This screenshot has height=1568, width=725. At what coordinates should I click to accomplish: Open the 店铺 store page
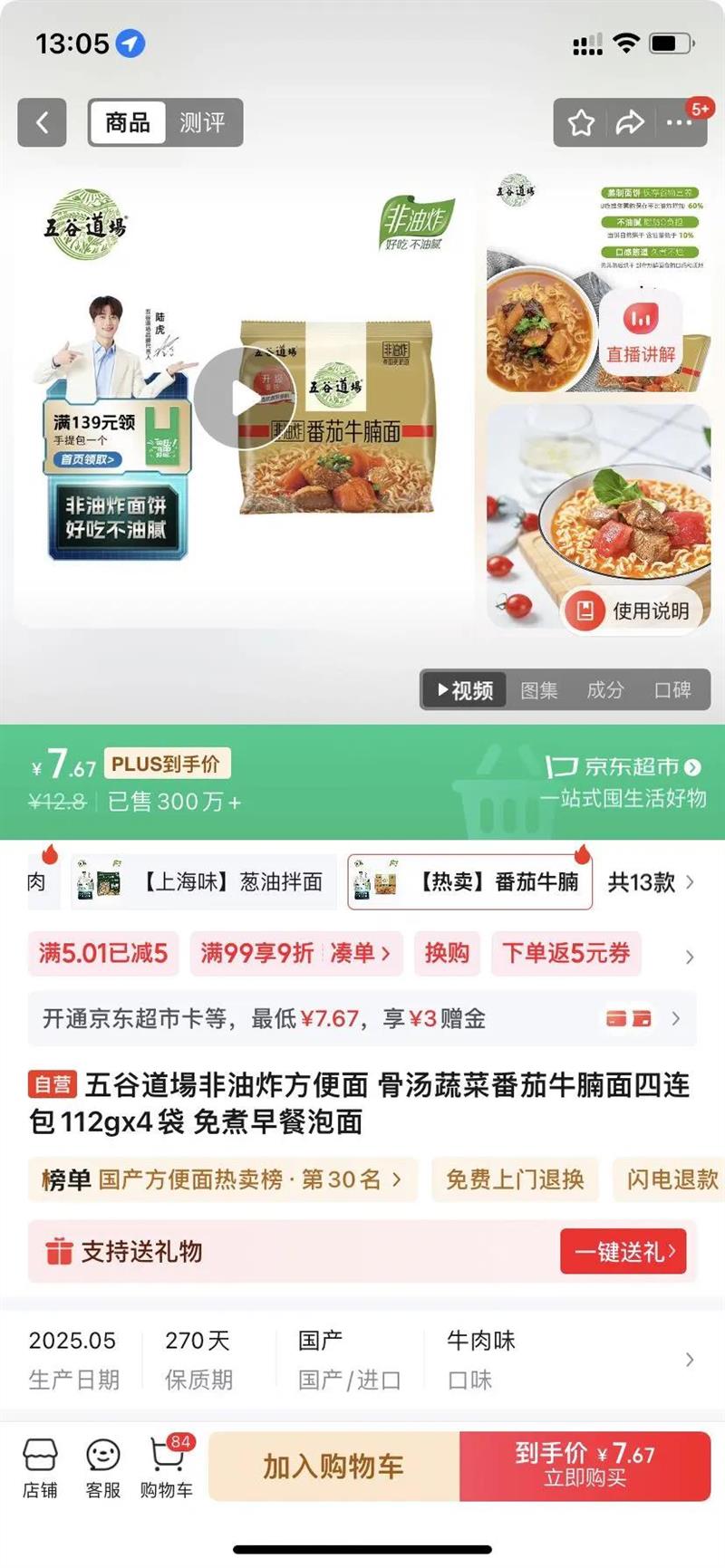40,1467
